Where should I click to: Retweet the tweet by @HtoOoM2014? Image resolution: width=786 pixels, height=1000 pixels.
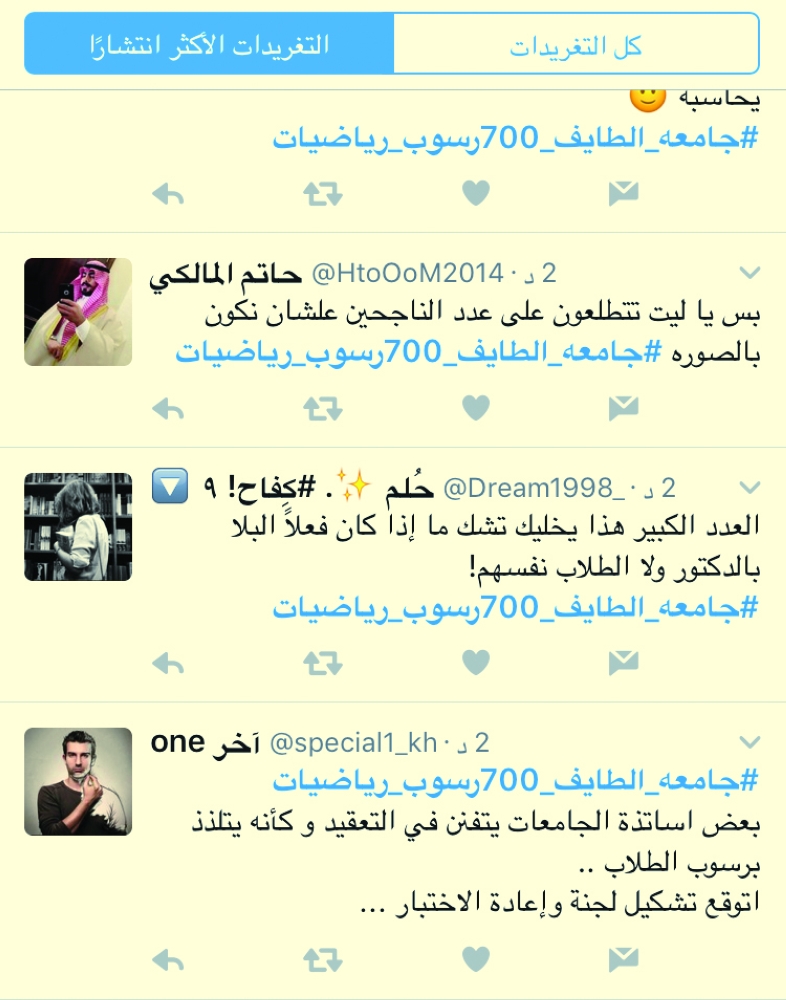(x=323, y=407)
